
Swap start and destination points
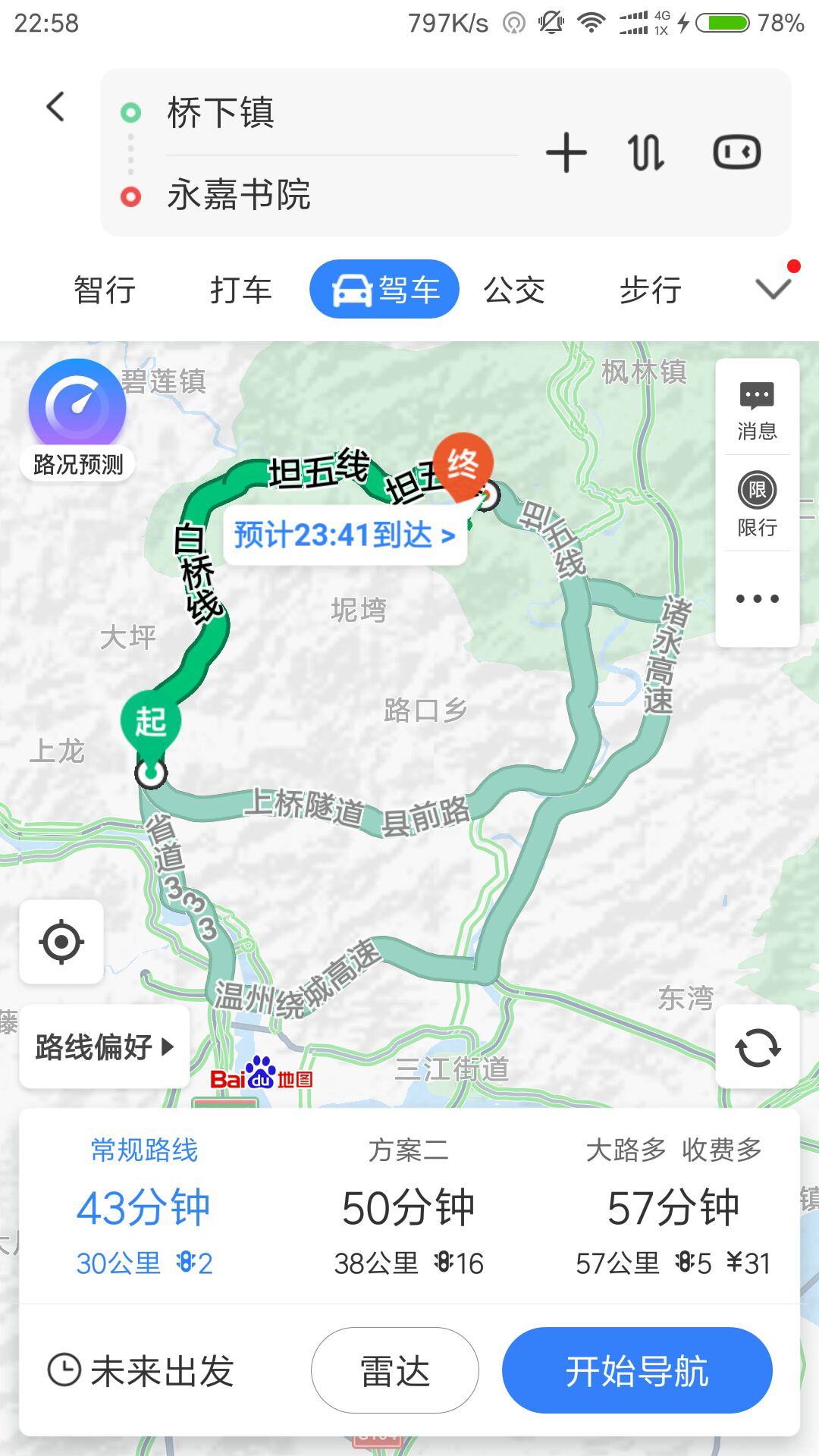click(x=646, y=152)
